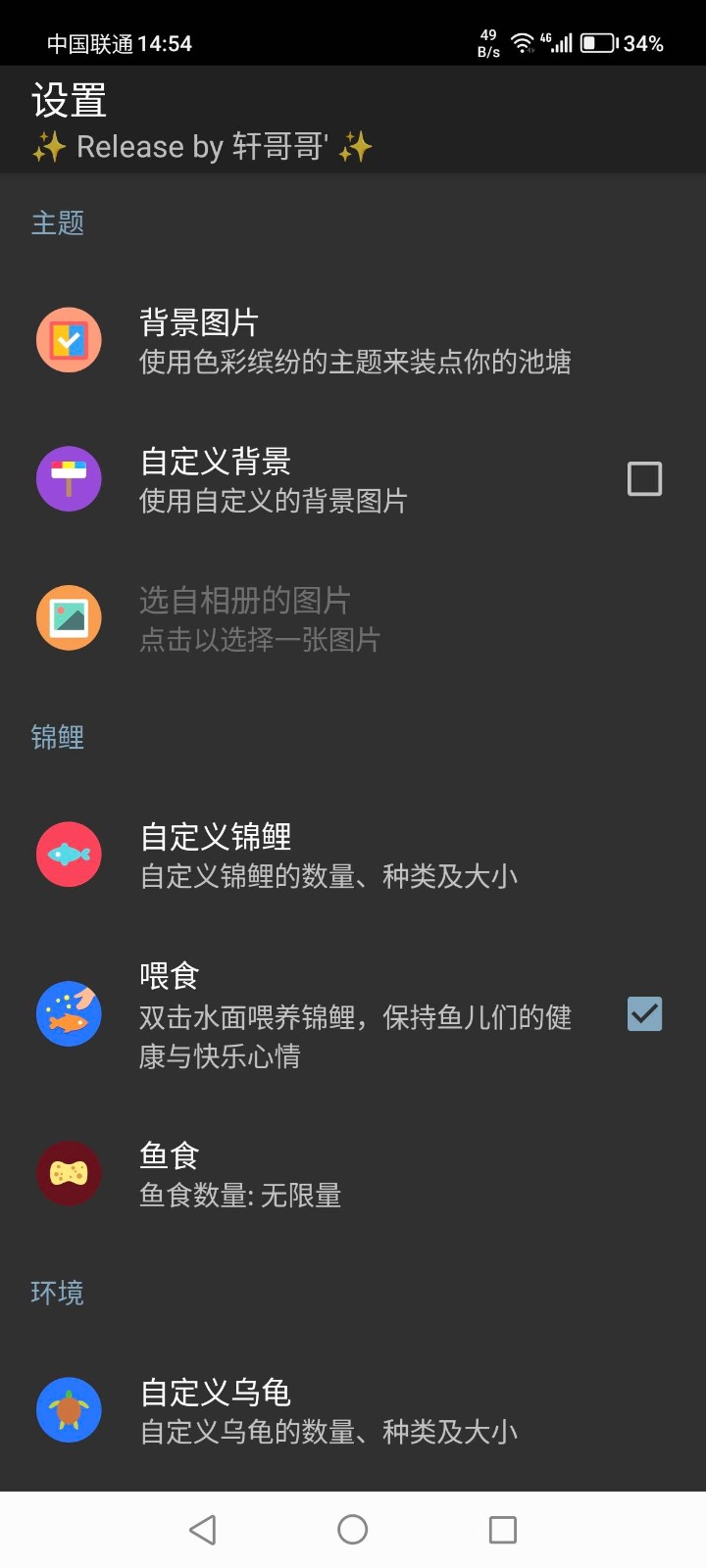This screenshot has width=706, height=1568.
Task: Open the 鱼食 fish food quantity setting
Action: (353, 1174)
